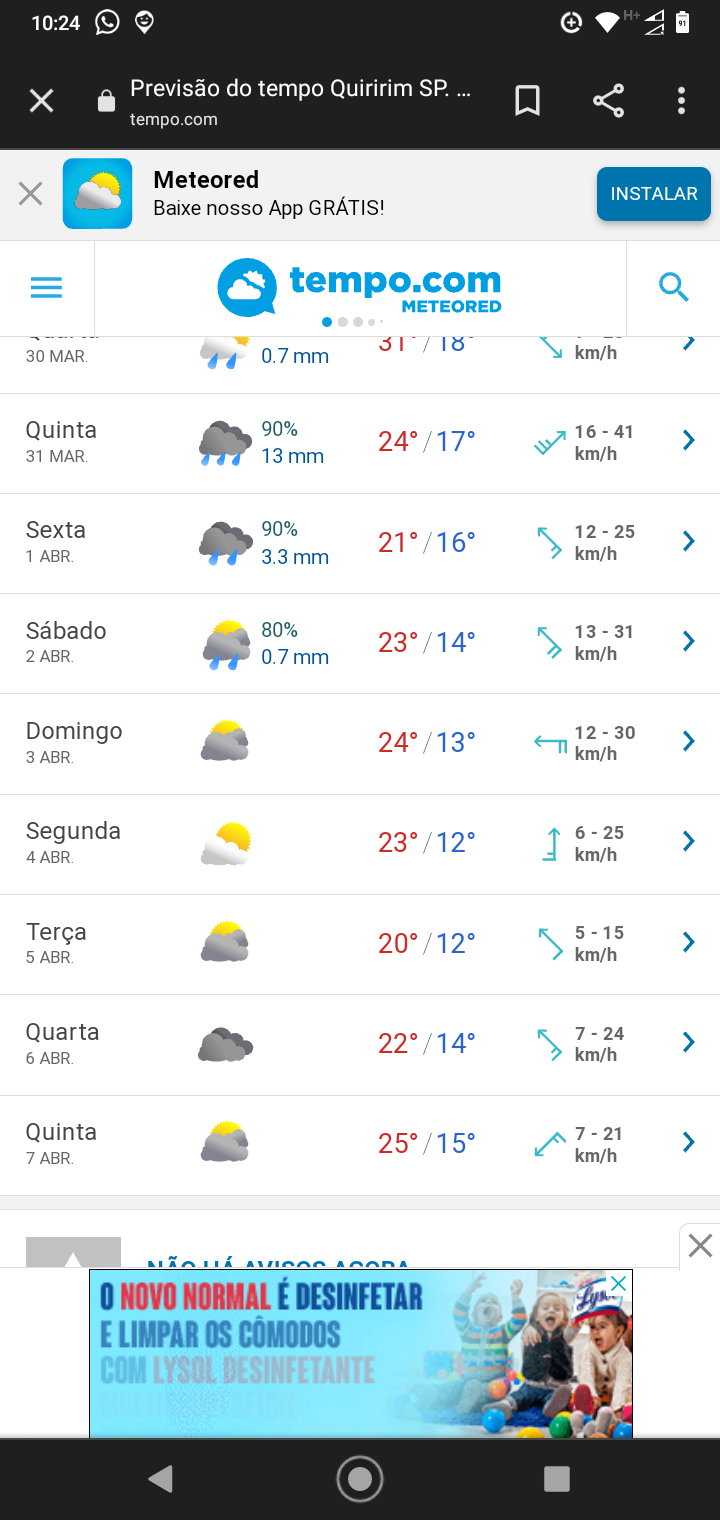The width and height of the screenshot is (720, 1520).
Task: Open Domingo 3 ABR. forecast
Action: [x=360, y=743]
